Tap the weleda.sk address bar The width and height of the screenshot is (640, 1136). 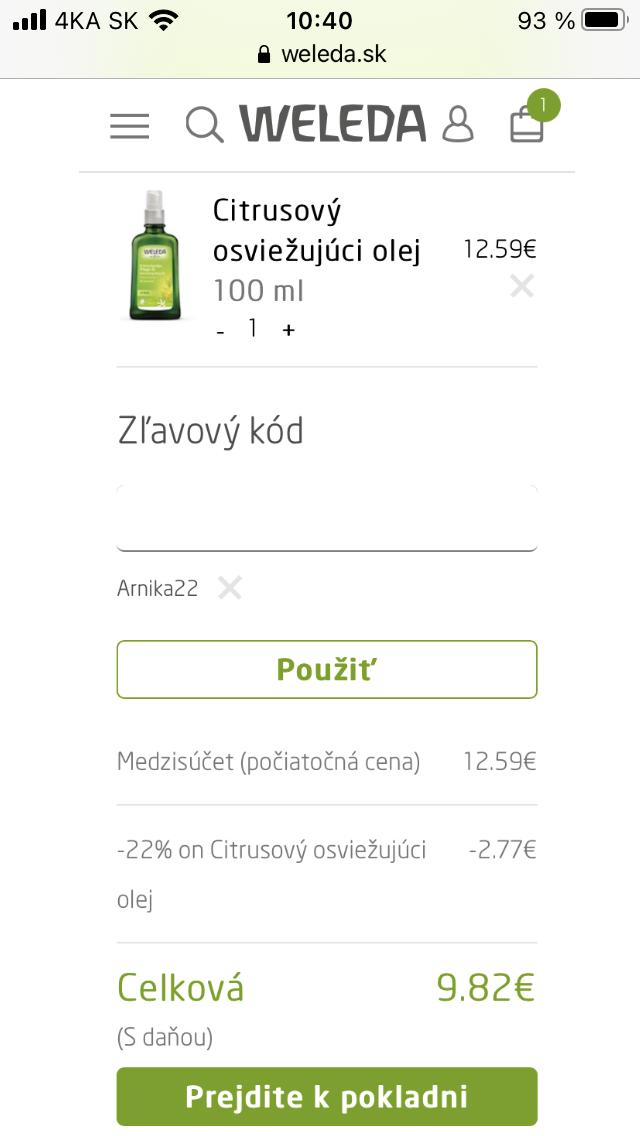pyautogui.click(x=322, y=54)
